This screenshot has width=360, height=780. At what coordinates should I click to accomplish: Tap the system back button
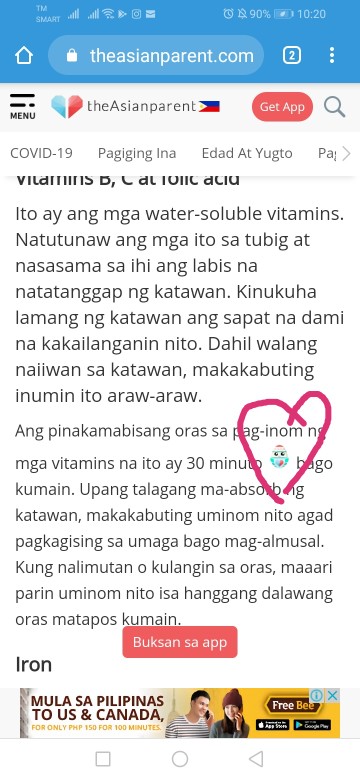coord(256,759)
